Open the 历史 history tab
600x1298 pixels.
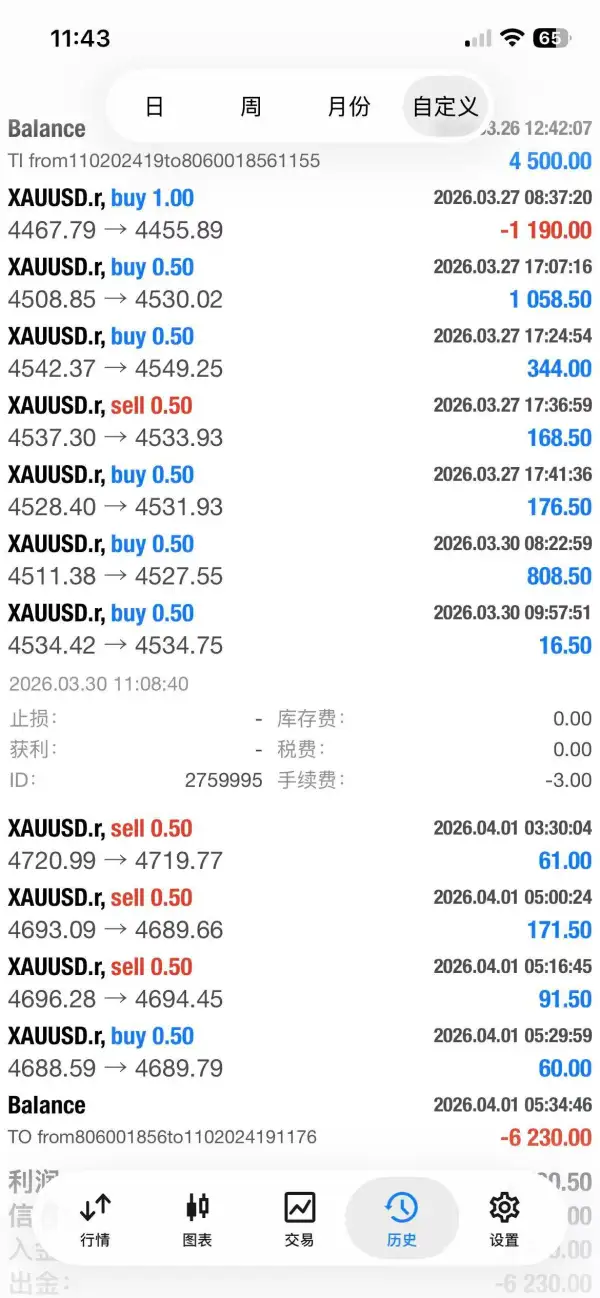point(402,1218)
